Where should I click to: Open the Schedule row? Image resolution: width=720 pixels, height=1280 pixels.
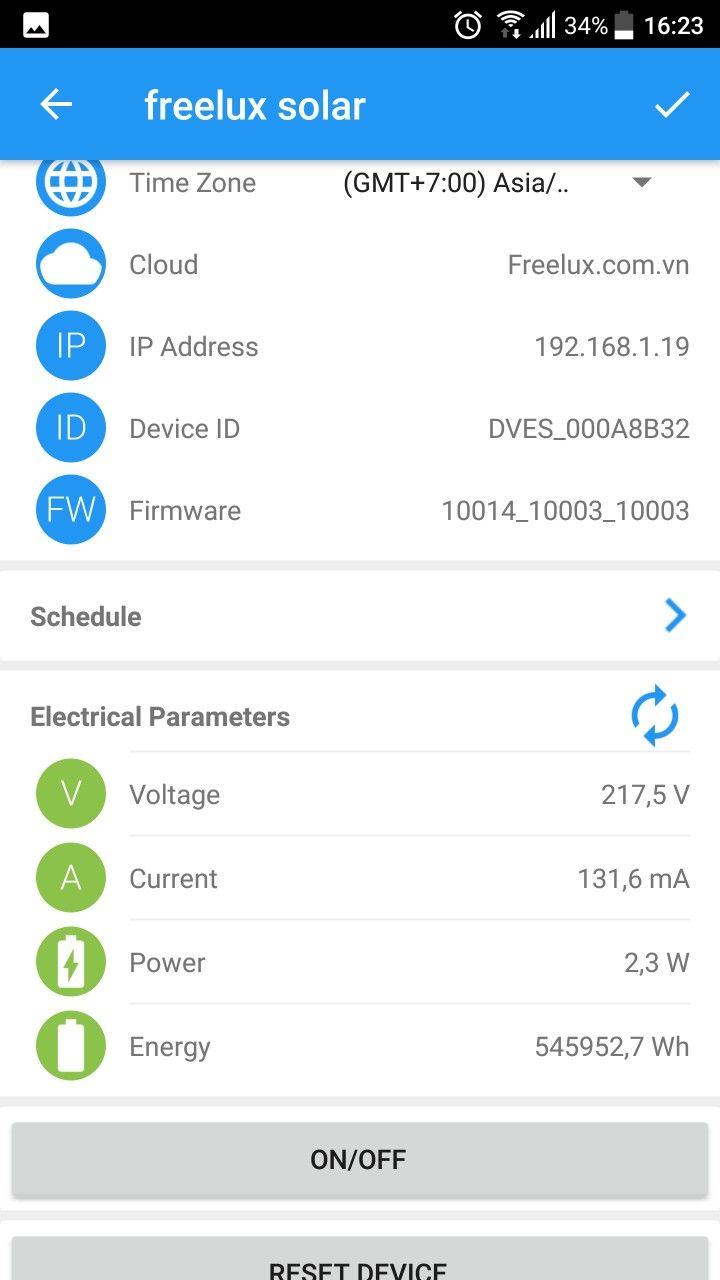pyautogui.click(x=360, y=616)
